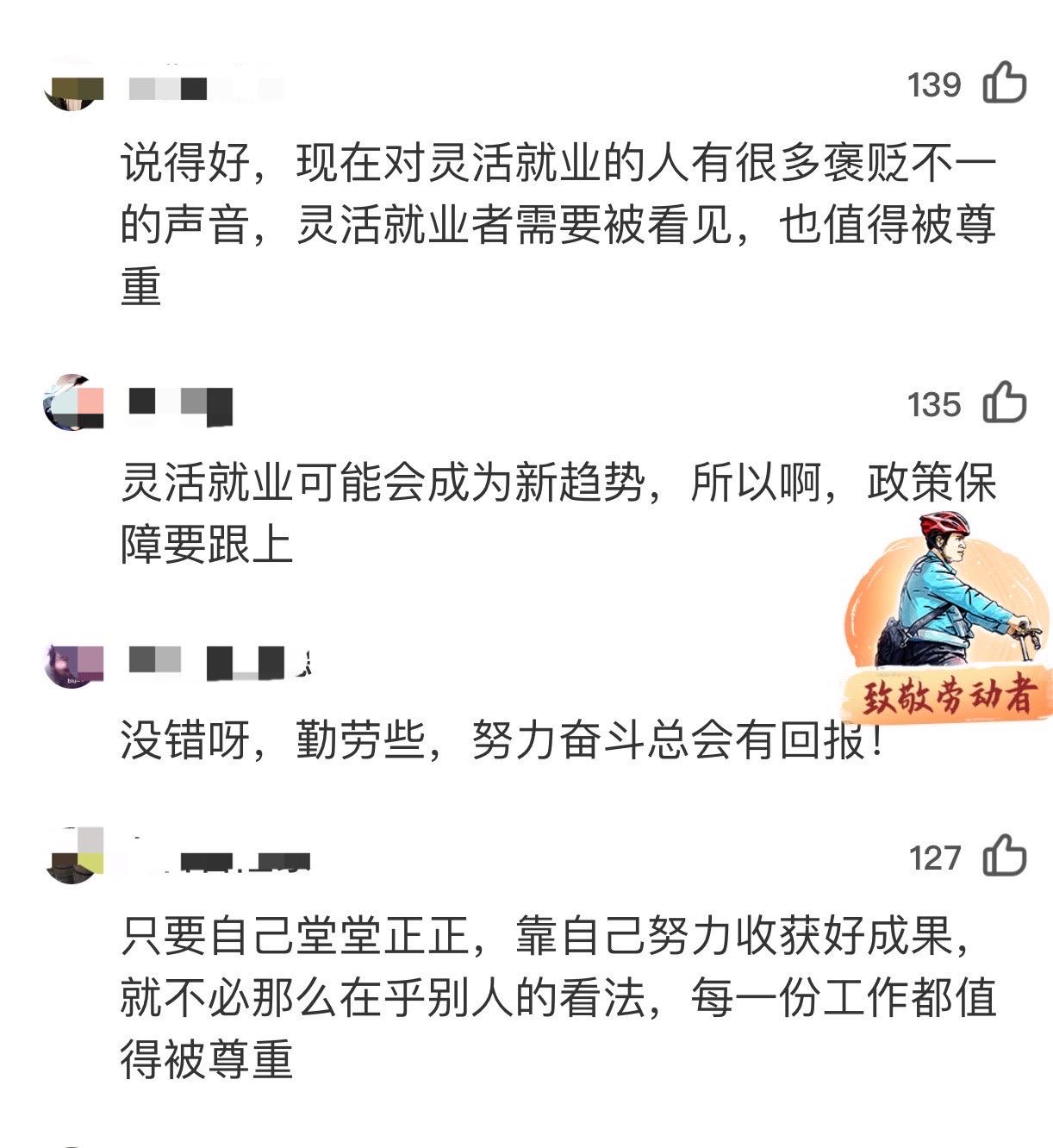Open avatar of commenter who wrote 说得好
The image size is (1053, 1148).
(x=72, y=86)
